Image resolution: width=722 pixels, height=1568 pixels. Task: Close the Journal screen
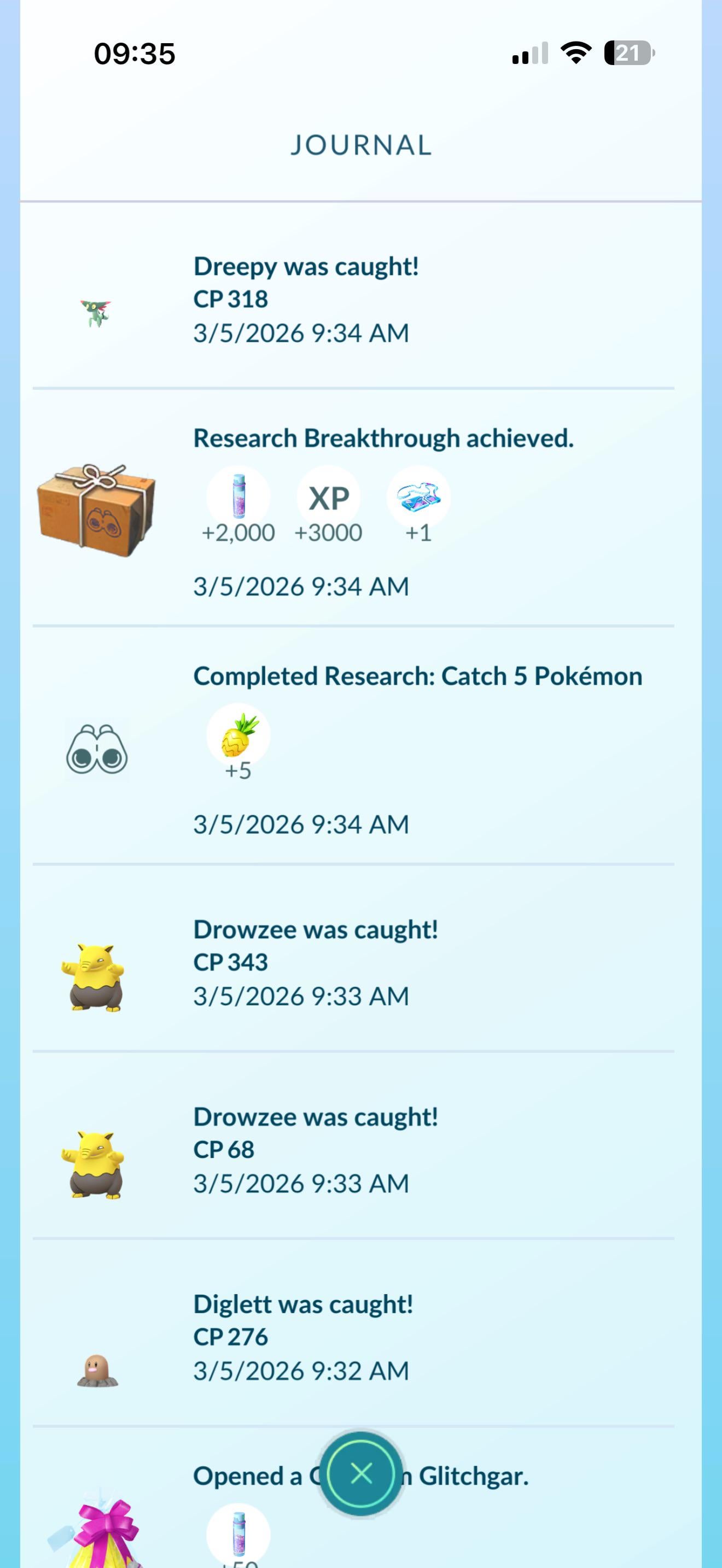[361, 1473]
